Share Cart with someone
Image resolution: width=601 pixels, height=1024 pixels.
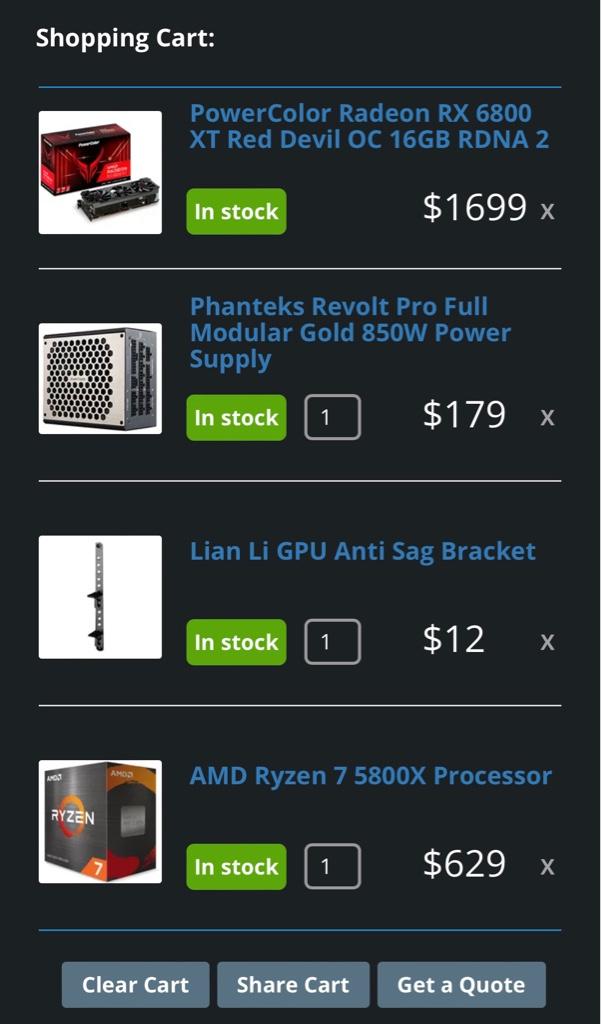pyautogui.click(x=293, y=985)
